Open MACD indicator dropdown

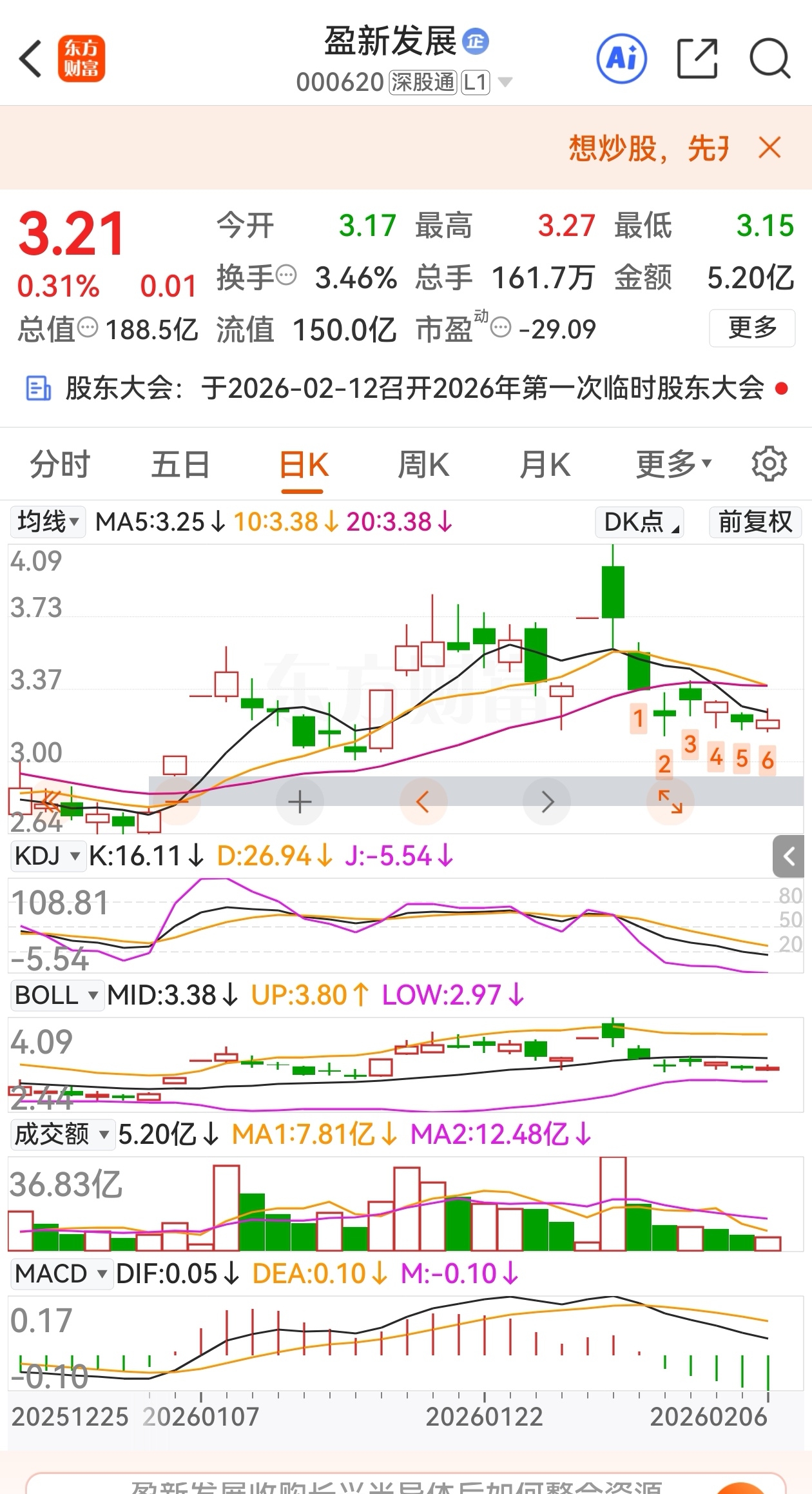tap(61, 1273)
